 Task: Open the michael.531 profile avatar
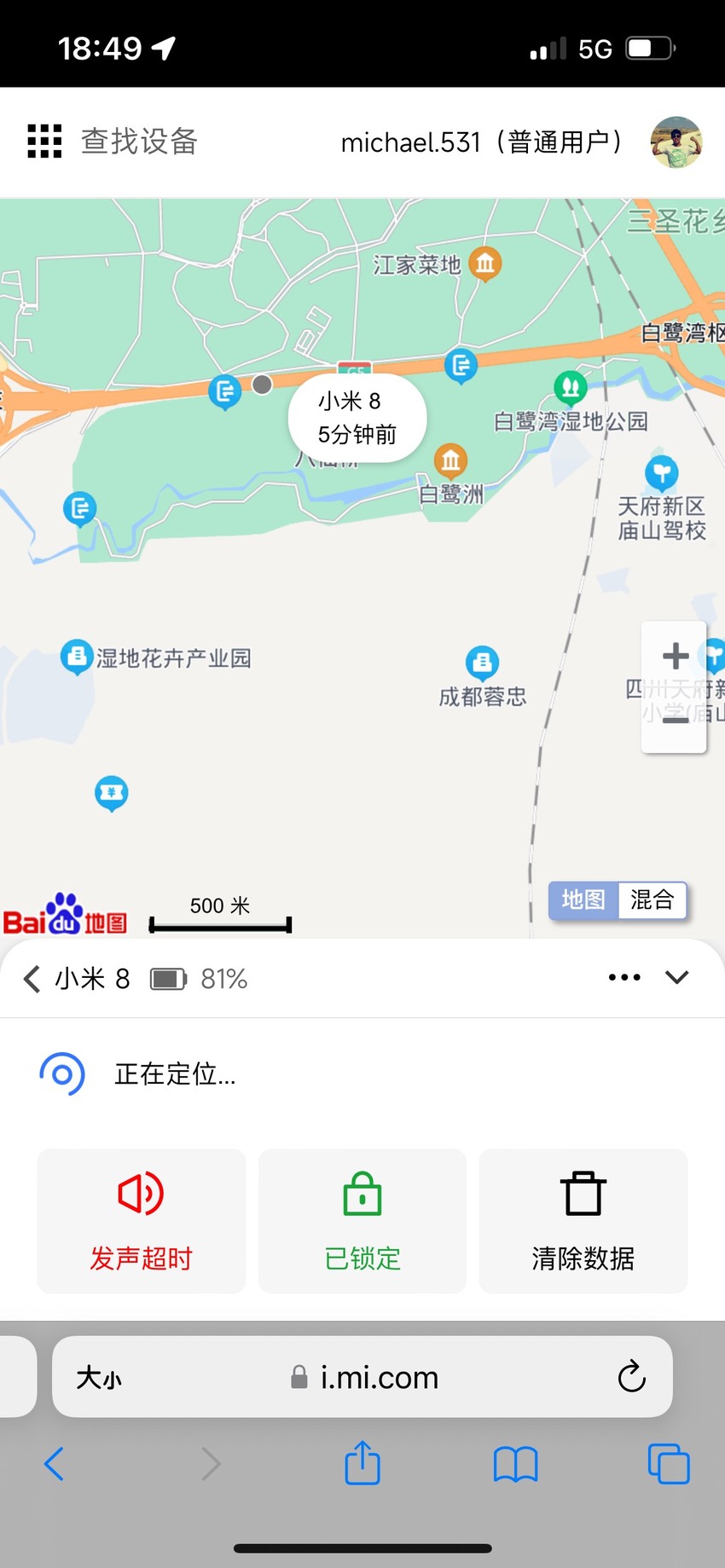coord(676,142)
